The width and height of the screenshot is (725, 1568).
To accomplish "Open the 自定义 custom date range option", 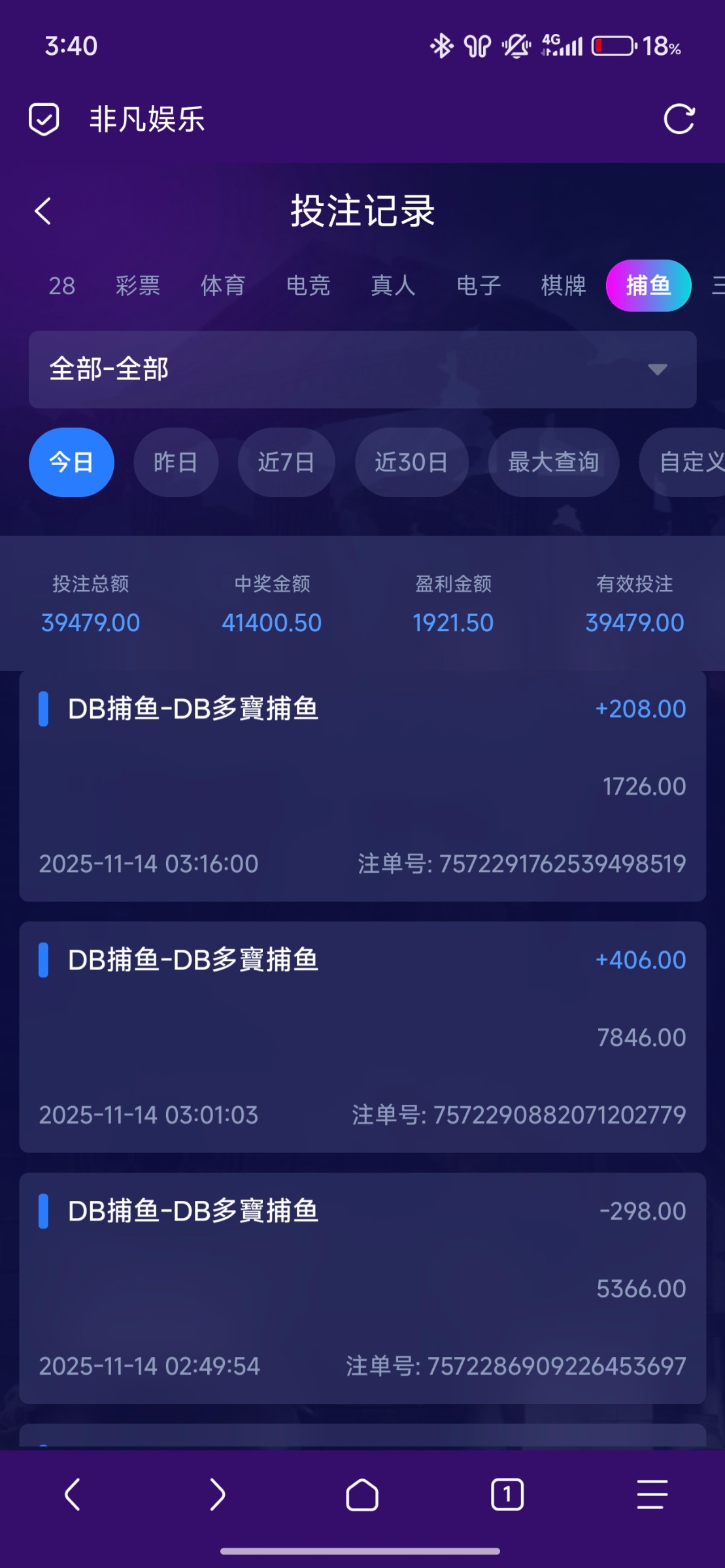I will 690,462.
